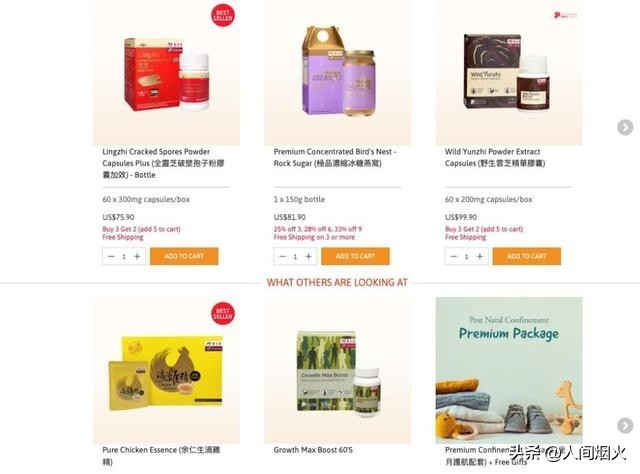Viewport: 640px width, 474px height.
Task: Show next products in the top carousel
Action: 625,127
